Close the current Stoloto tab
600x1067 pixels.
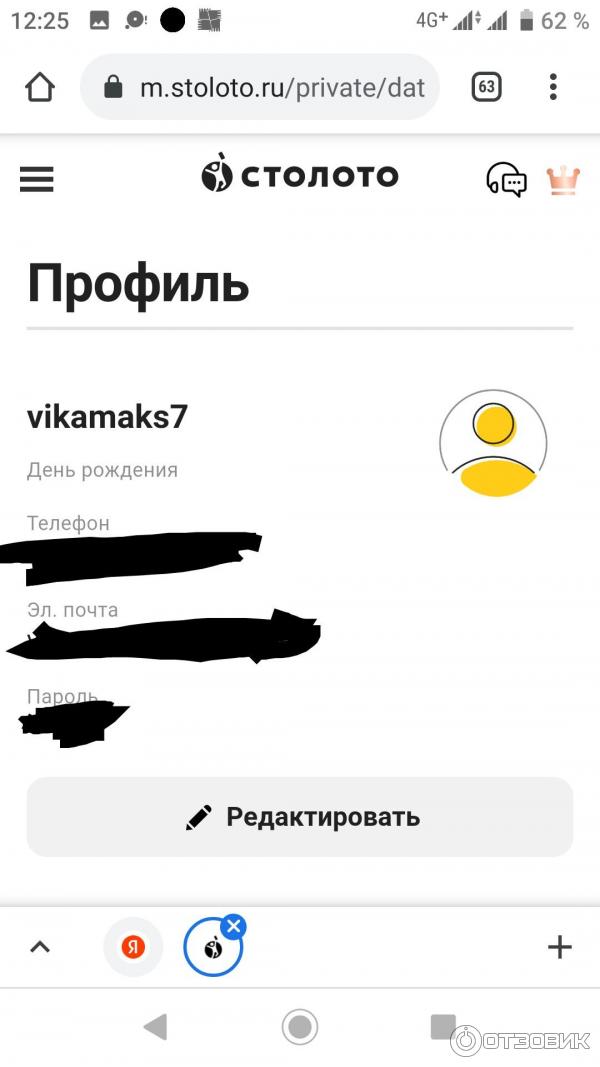pos(234,926)
